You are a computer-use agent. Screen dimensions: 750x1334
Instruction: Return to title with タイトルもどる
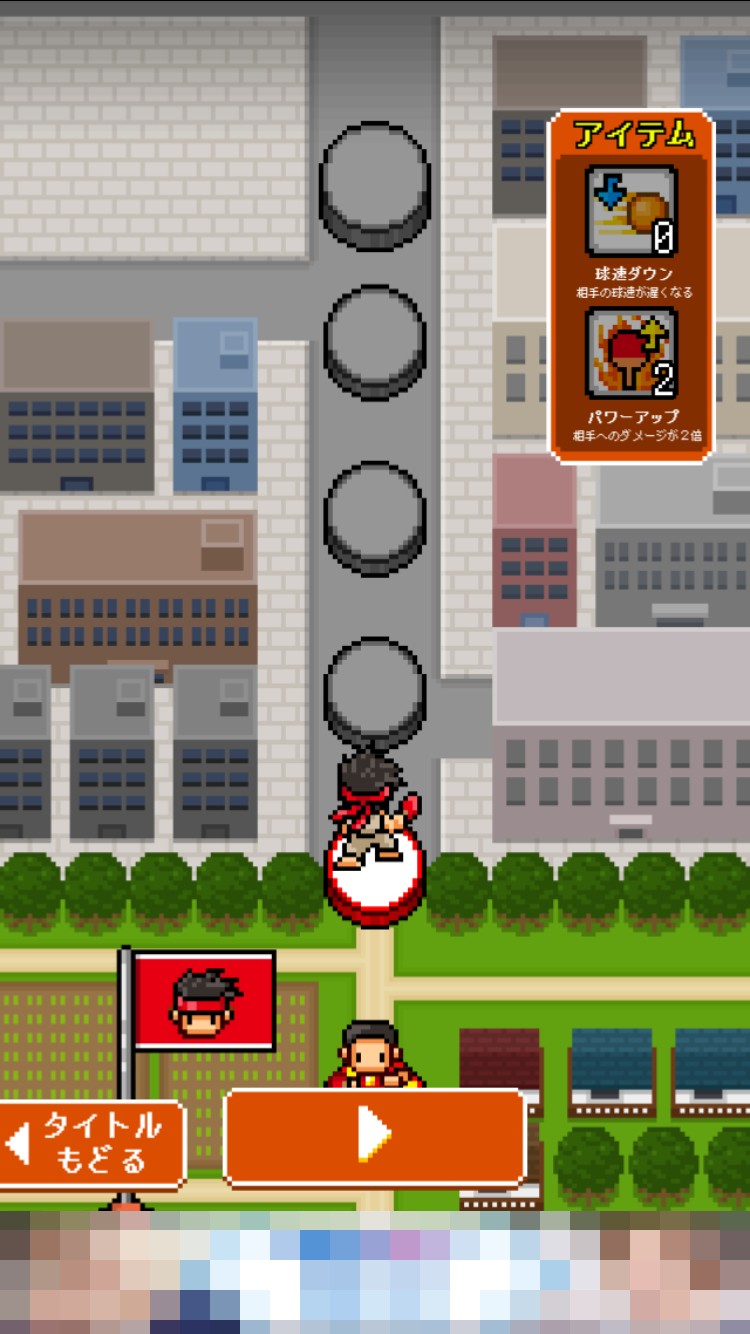92,1143
